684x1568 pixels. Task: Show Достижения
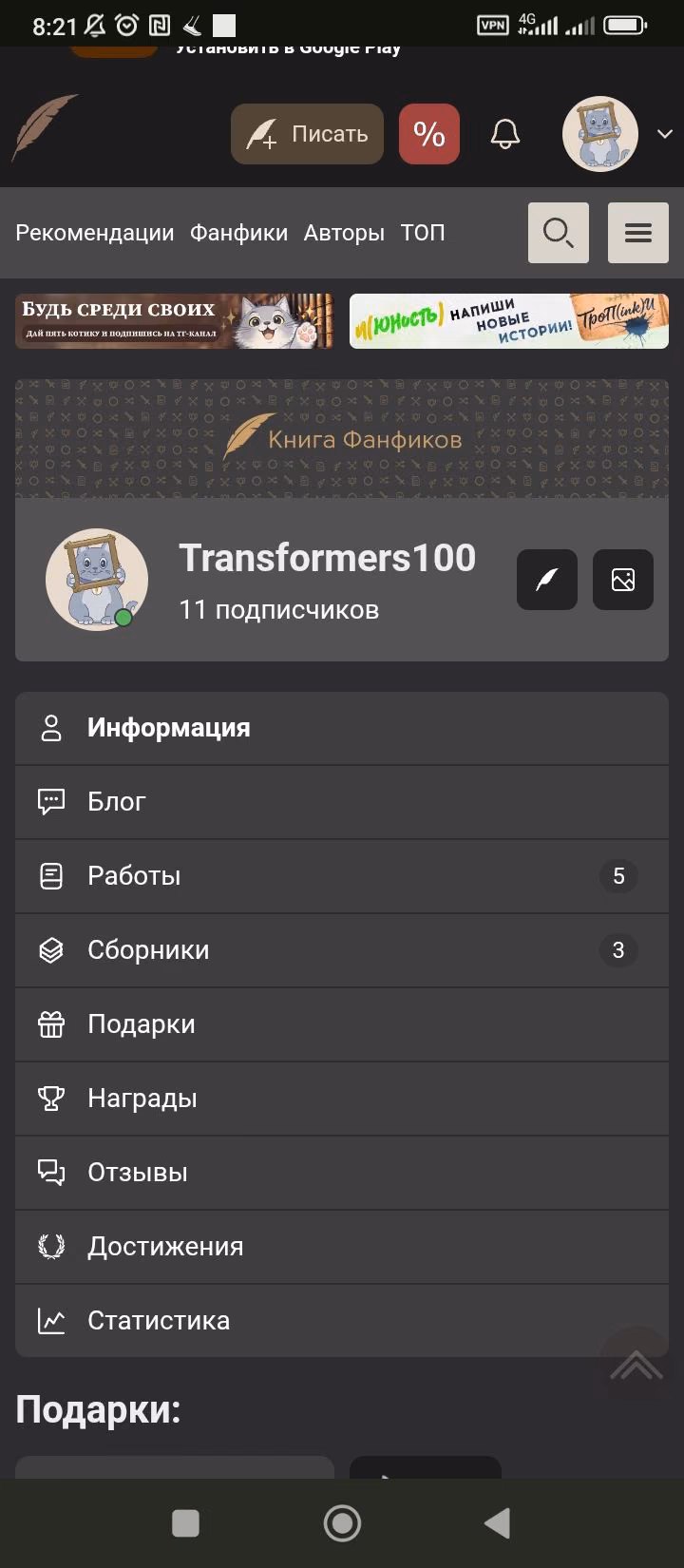(342, 1247)
